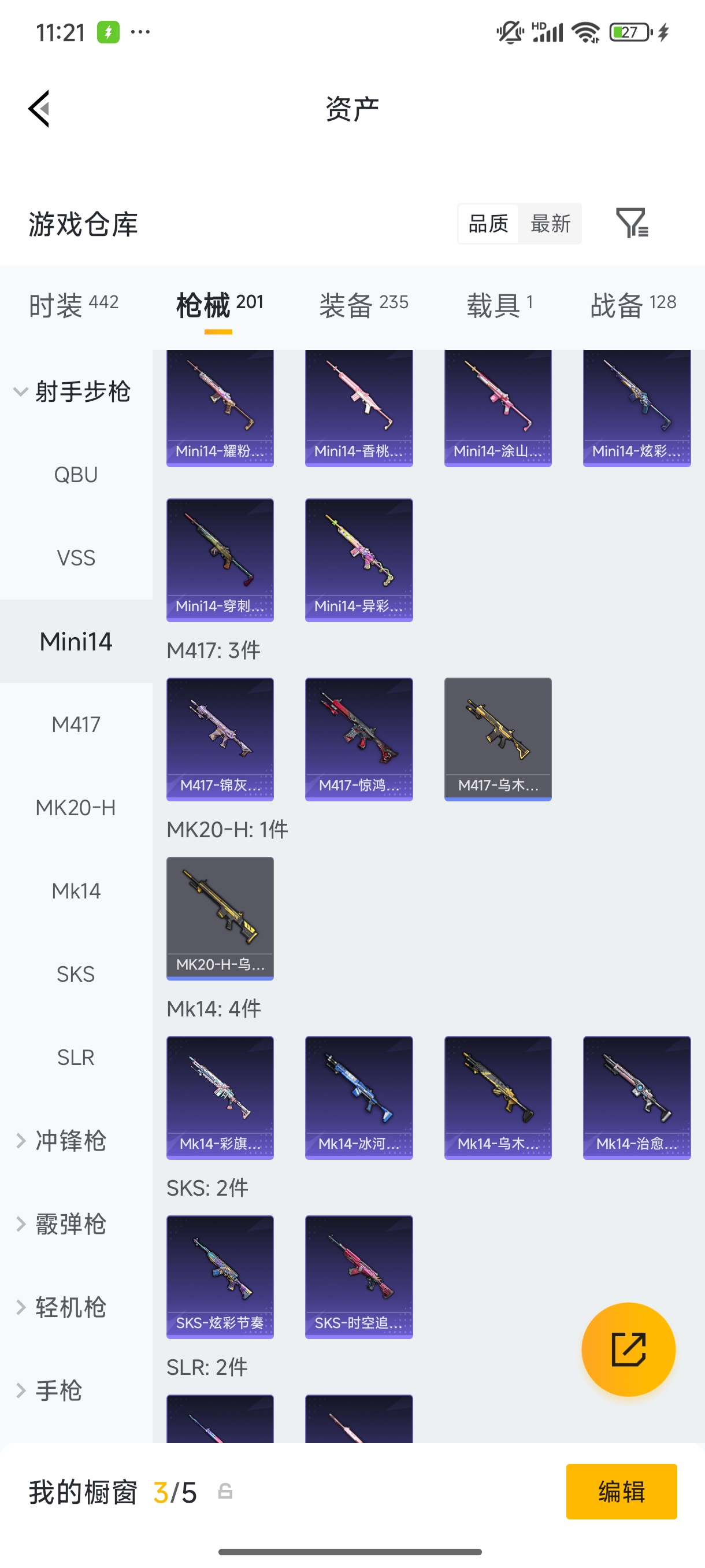Go back using the top-left arrow
Viewport: 705px width, 1568px height.
pyautogui.click(x=39, y=109)
